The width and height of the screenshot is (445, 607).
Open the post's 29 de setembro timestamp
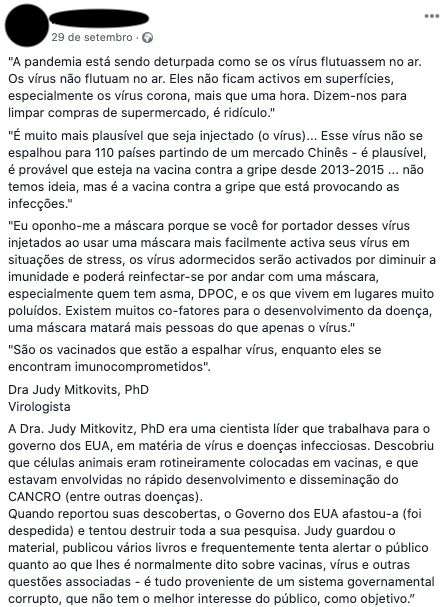point(92,37)
